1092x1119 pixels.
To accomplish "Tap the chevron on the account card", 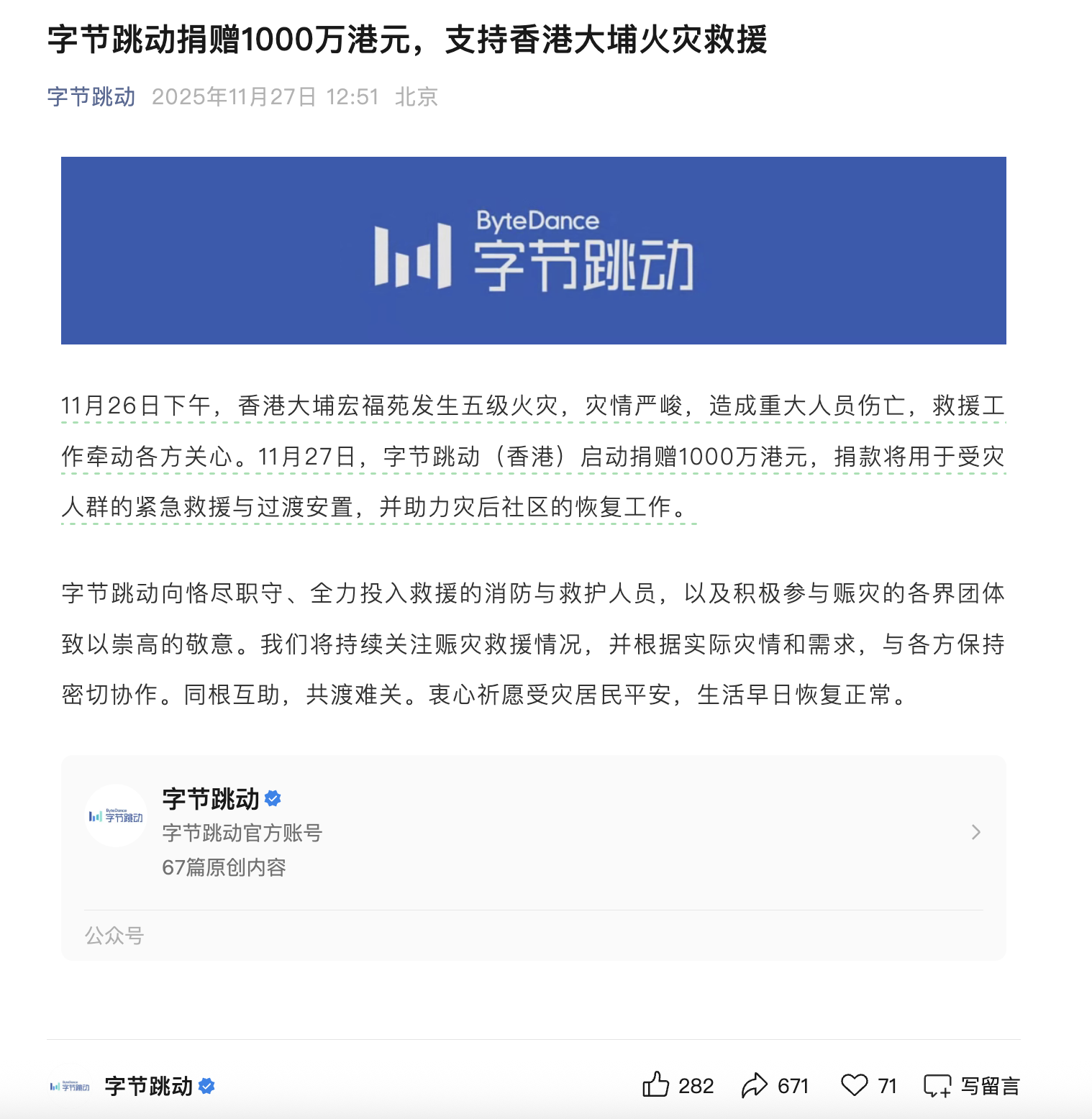I will tap(975, 832).
